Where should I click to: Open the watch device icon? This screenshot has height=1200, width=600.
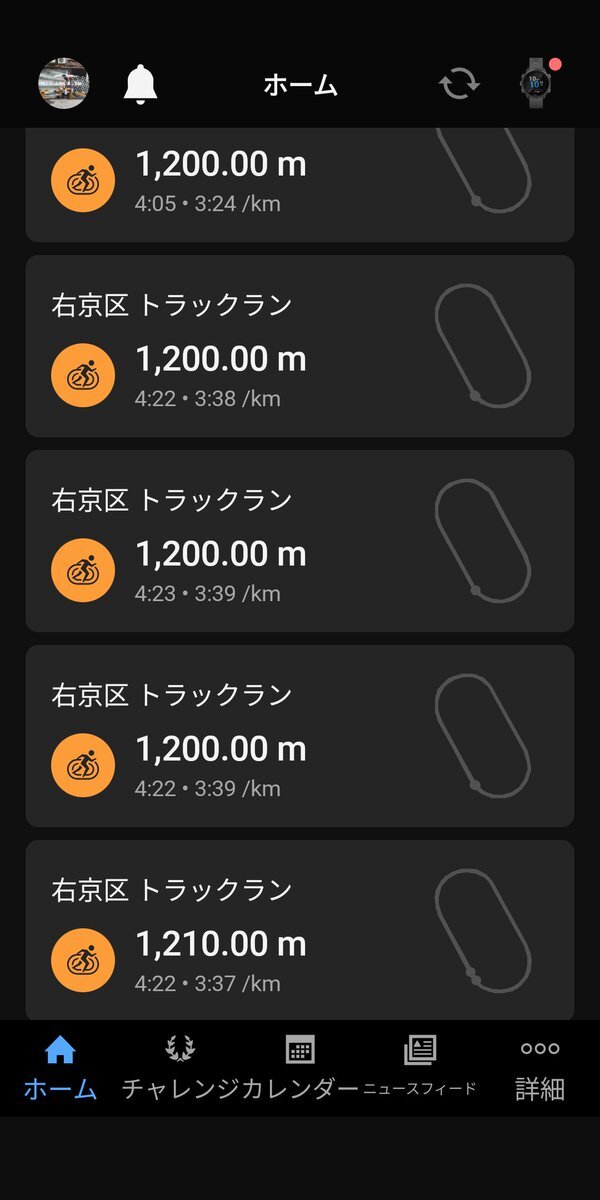click(x=539, y=83)
